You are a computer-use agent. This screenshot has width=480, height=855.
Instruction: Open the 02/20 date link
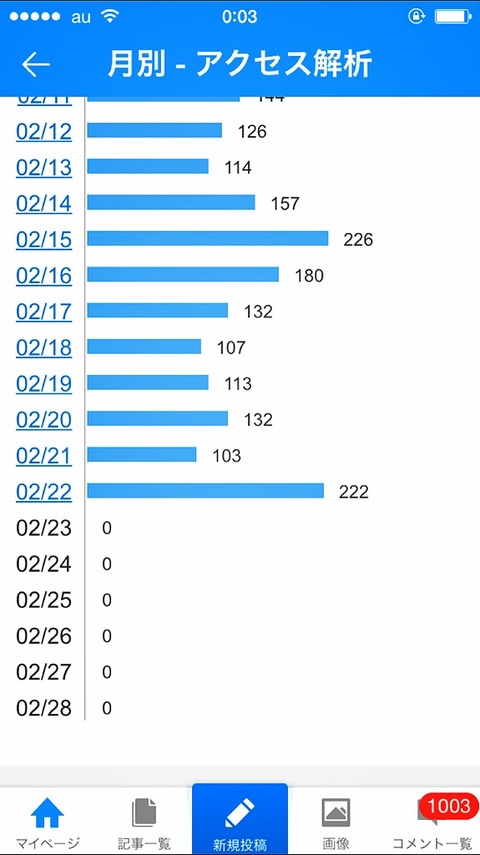pos(44,420)
